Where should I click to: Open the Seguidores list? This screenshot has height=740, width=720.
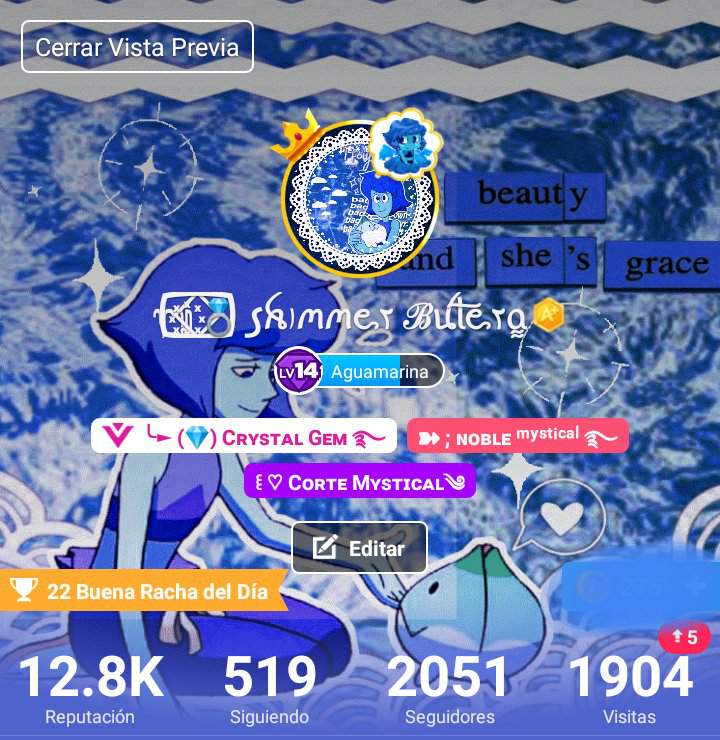coord(449,690)
